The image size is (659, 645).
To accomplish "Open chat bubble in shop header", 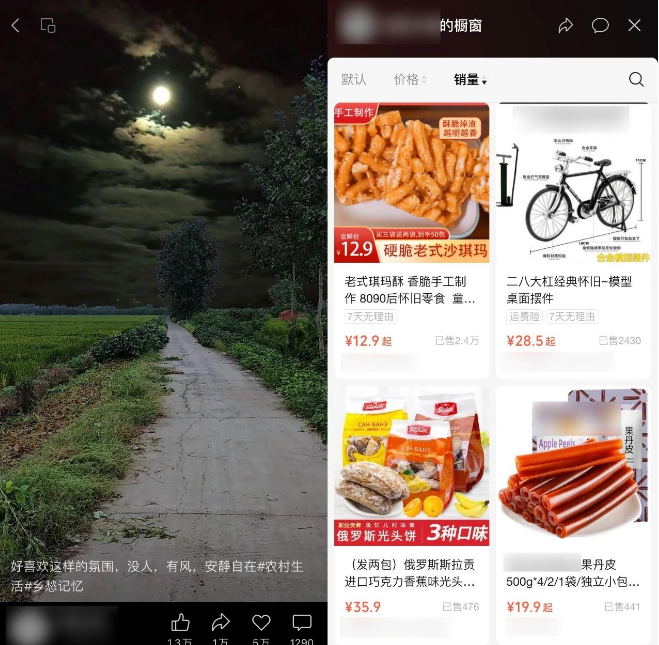I will coord(600,25).
